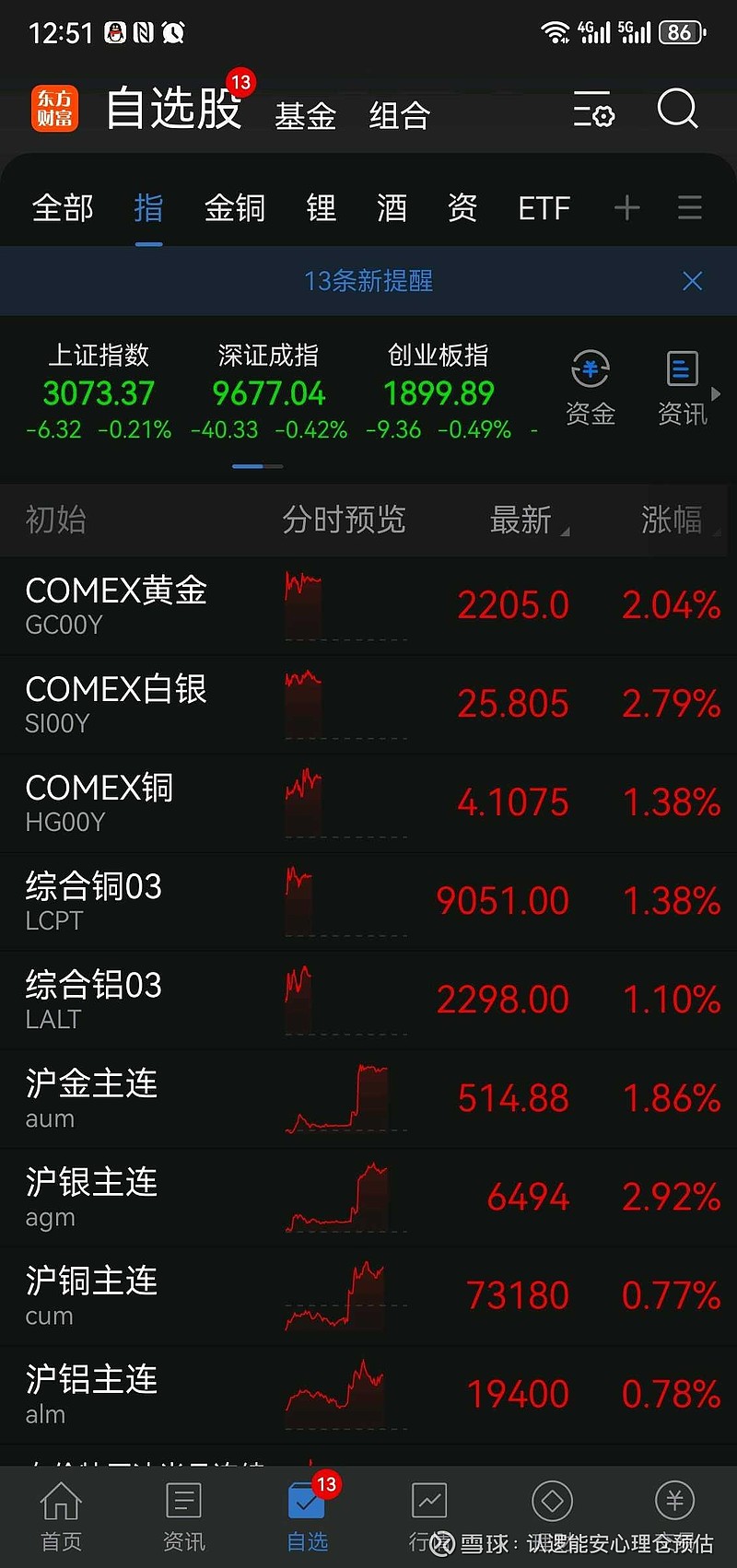Go to 首页 home in bottom navigation
The image size is (737, 1568).
[x=61, y=1511]
